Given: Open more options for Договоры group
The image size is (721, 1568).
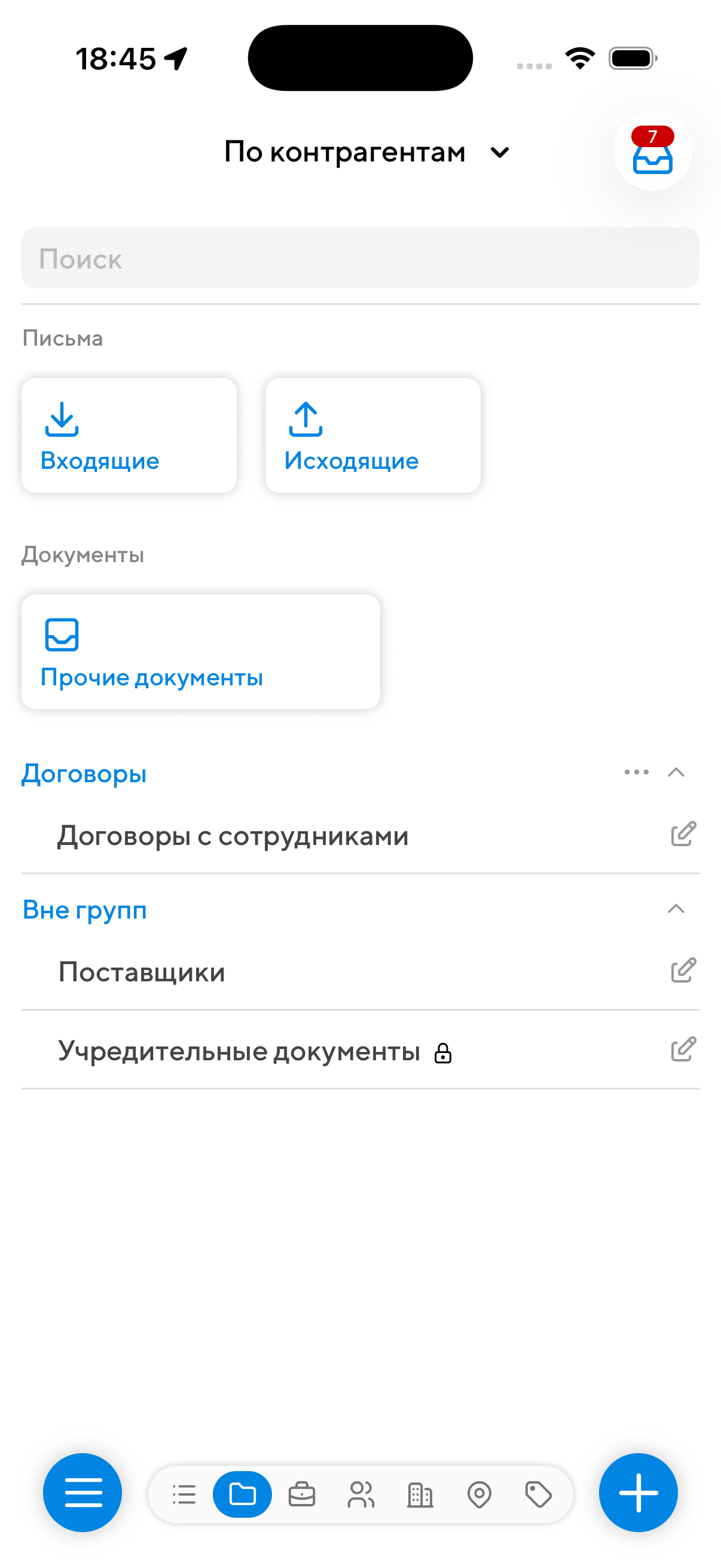Looking at the screenshot, I should pyautogui.click(x=636, y=773).
